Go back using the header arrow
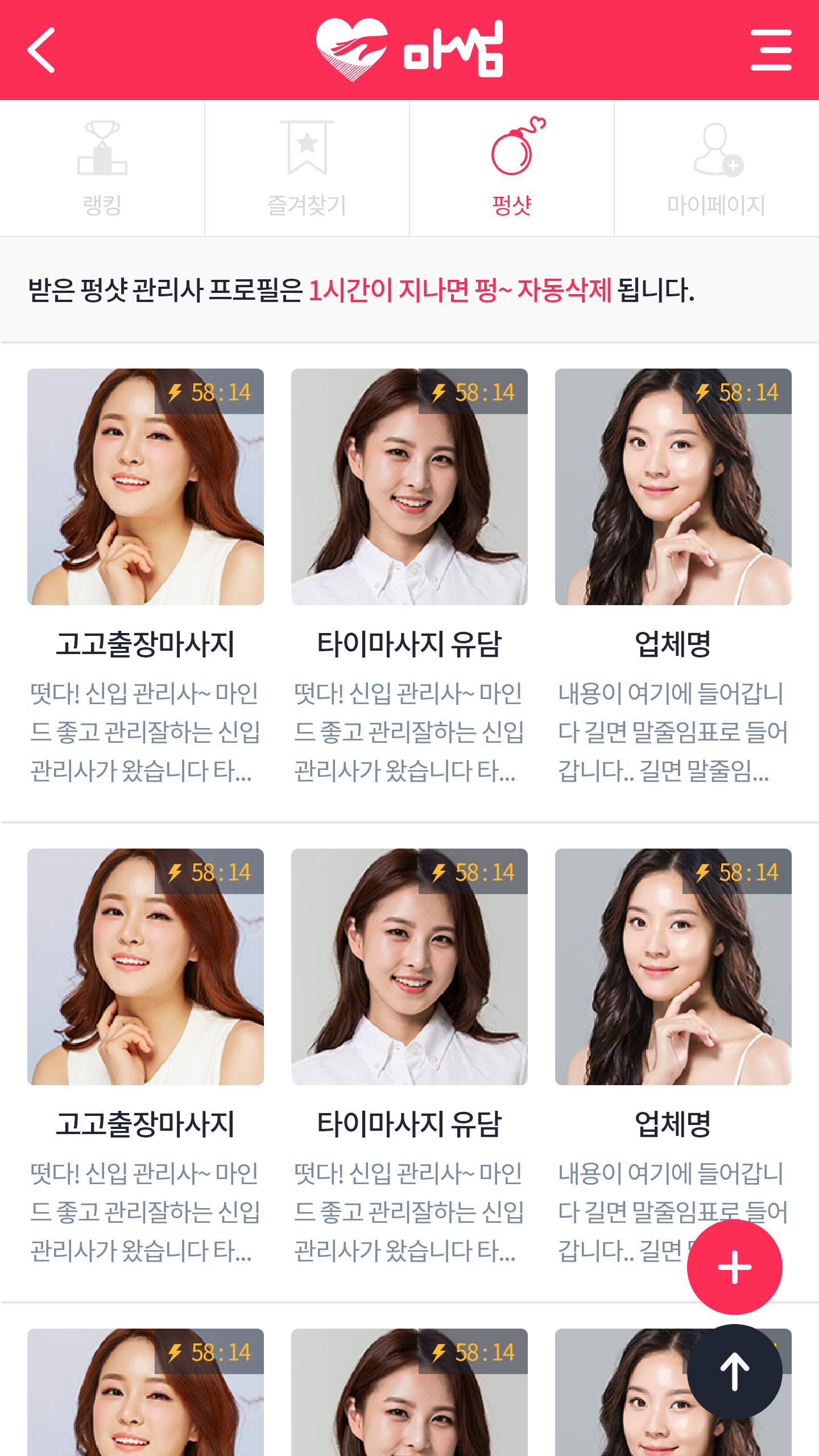 click(x=42, y=50)
